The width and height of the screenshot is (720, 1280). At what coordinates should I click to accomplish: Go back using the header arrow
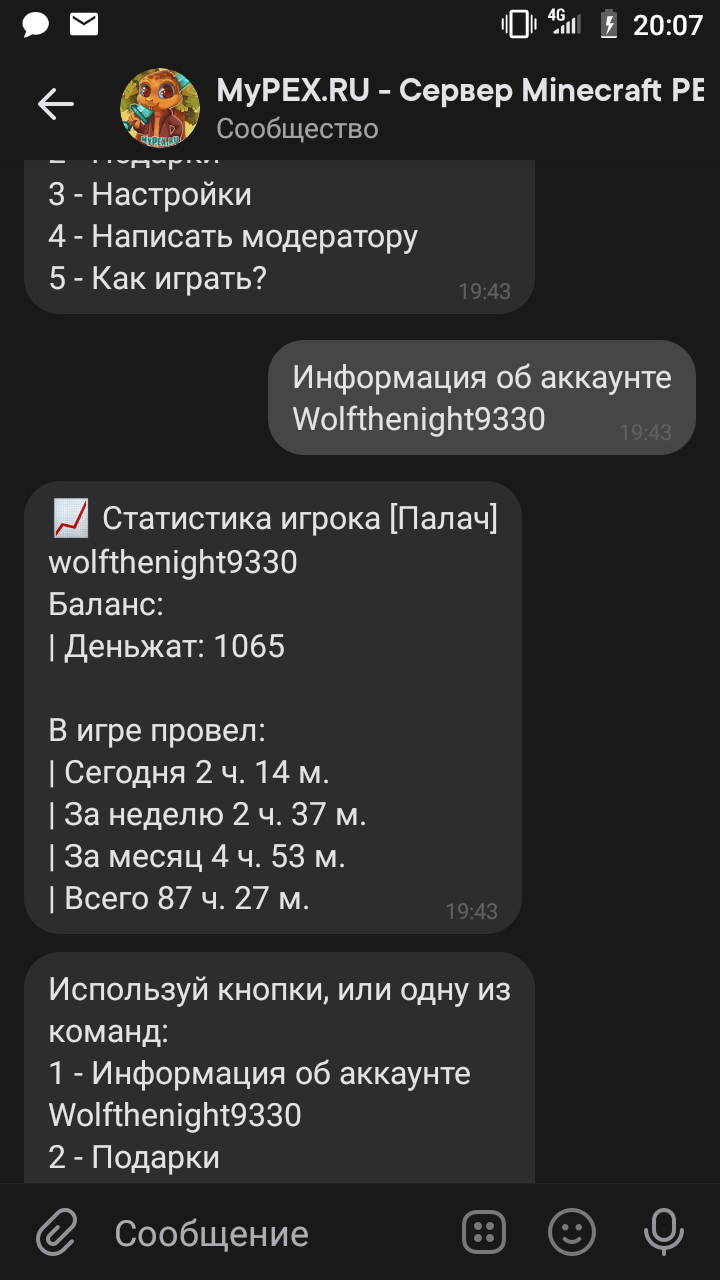click(56, 104)
